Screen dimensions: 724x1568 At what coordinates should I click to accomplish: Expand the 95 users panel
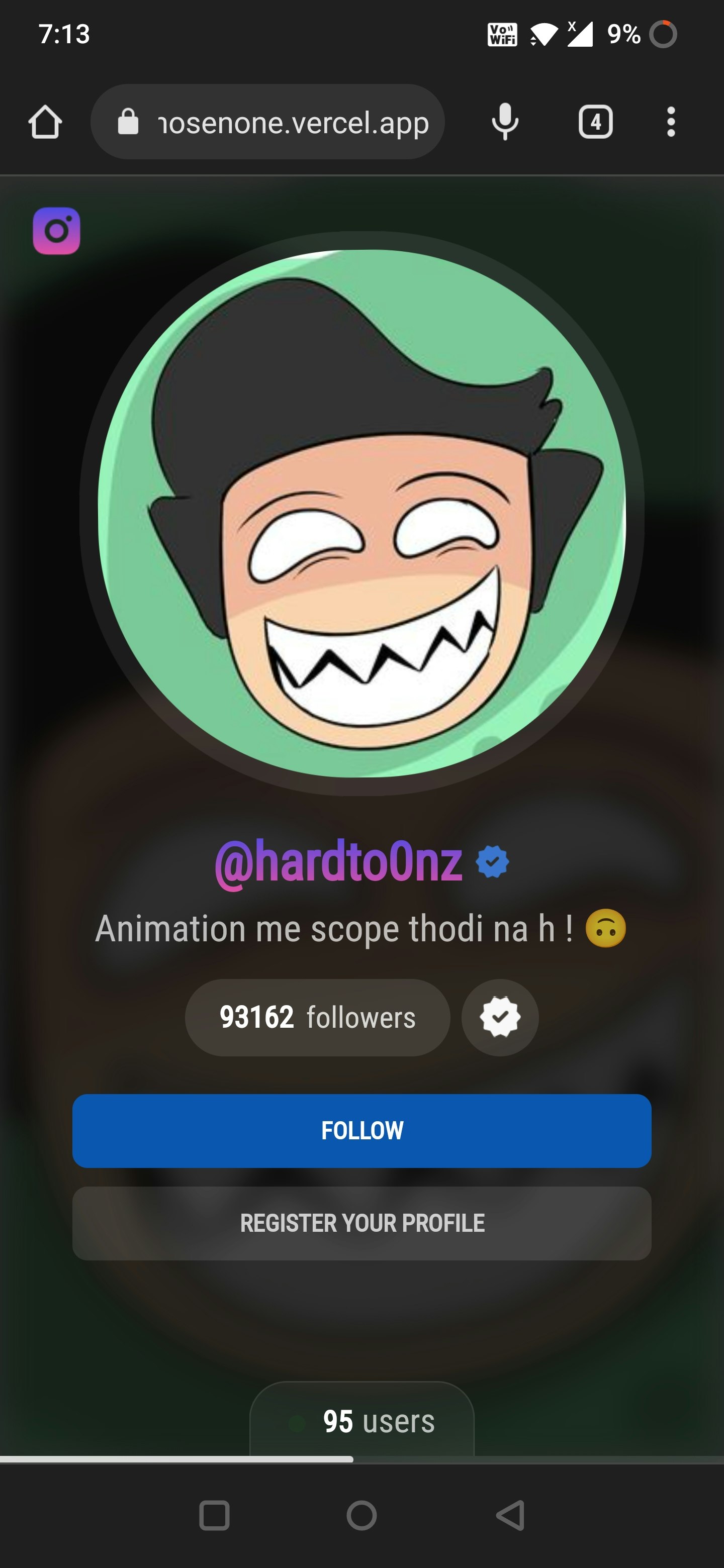pyautogui.click(x=361, y=1421)
